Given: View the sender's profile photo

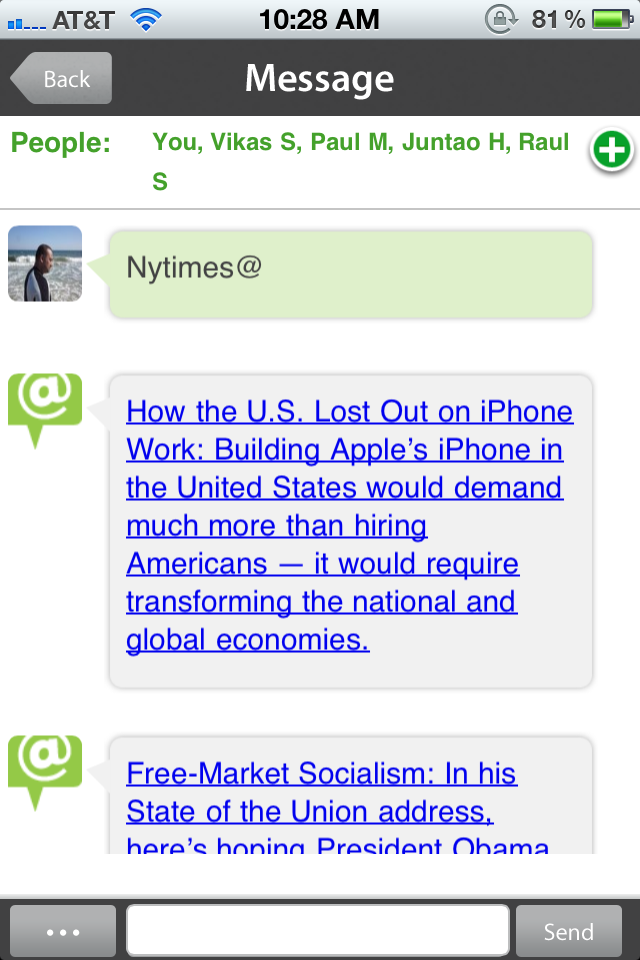Looking at the screenshot, I should [45, 263].
